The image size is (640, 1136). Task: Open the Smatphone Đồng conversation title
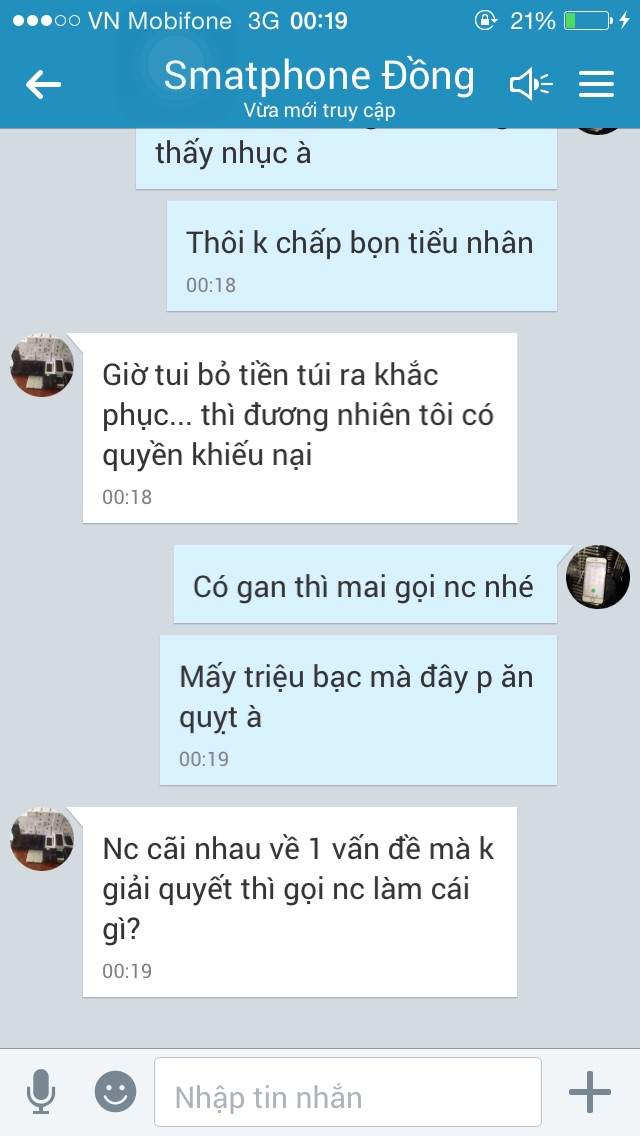319,76
